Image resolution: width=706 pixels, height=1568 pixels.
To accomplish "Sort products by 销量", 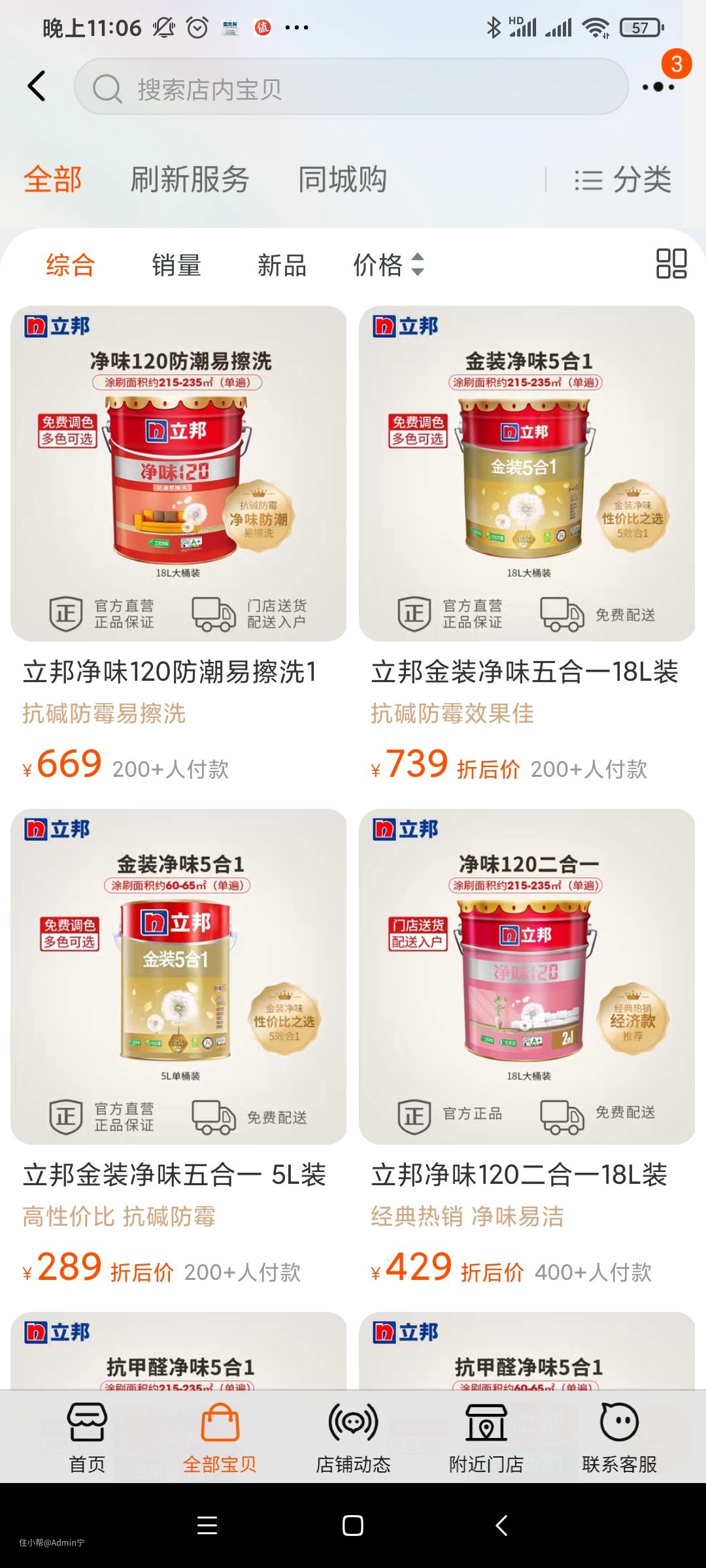I will click(176, 265).
